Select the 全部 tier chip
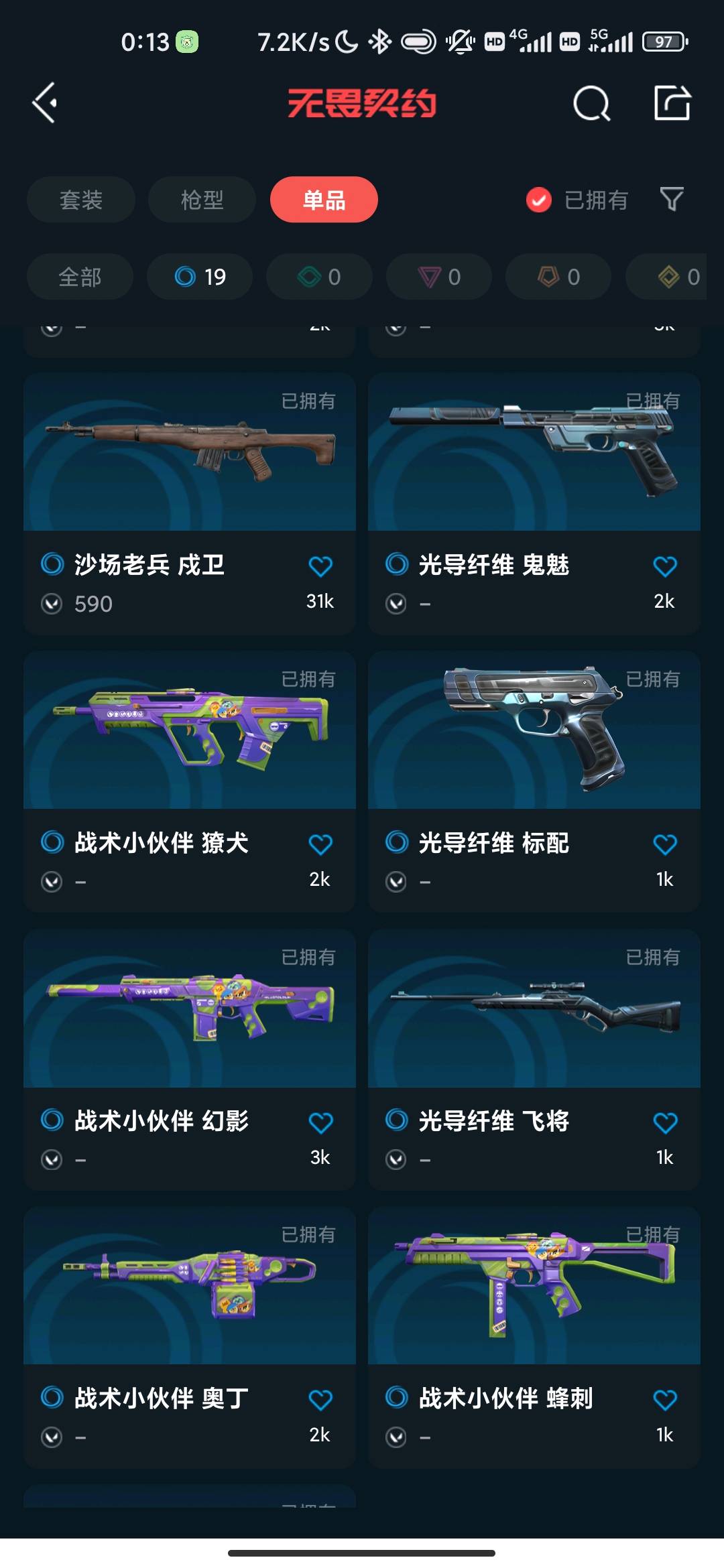This screenshot has width=724, height=1568. coord(80,277)
